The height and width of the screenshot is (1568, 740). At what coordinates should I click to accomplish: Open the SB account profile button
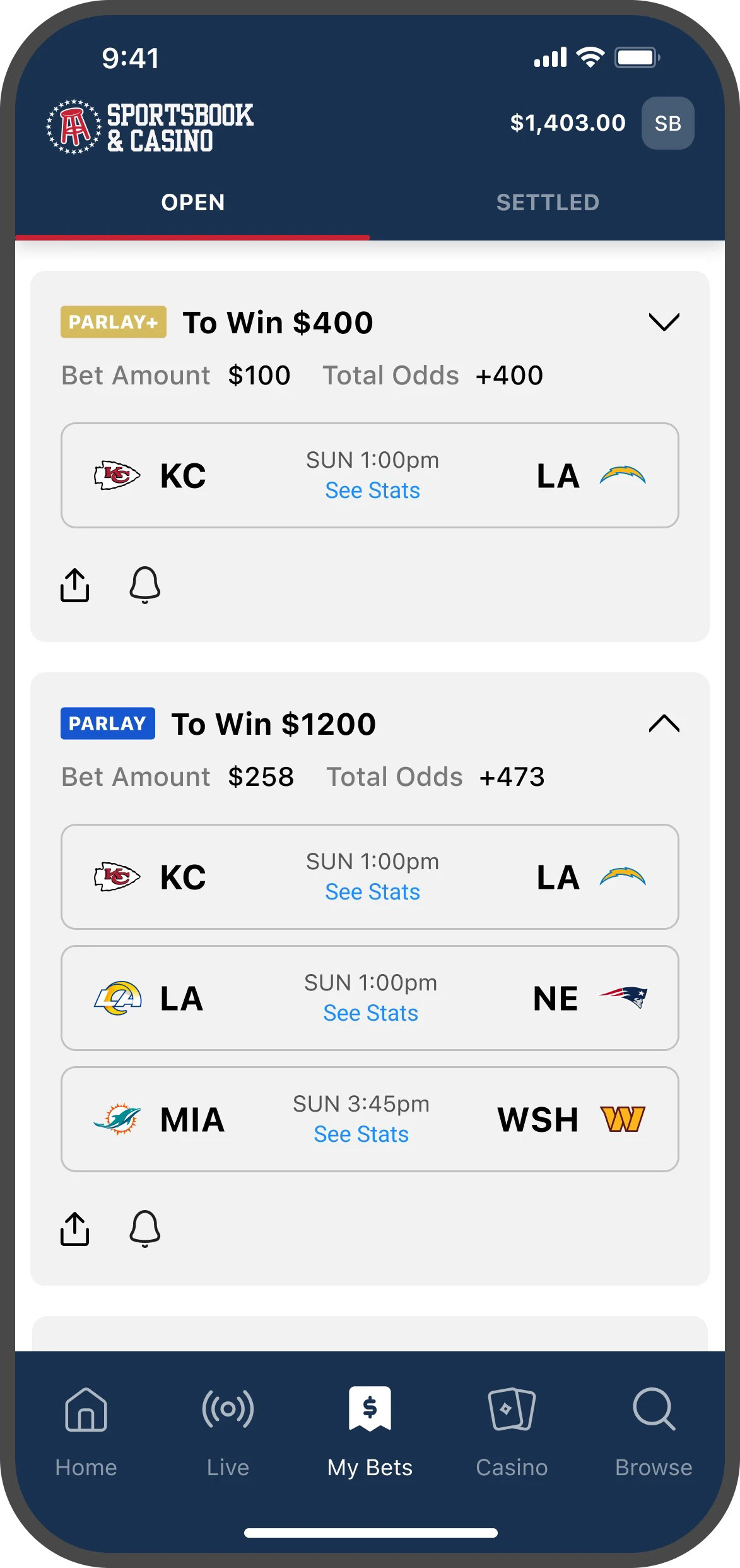point(667,123)
